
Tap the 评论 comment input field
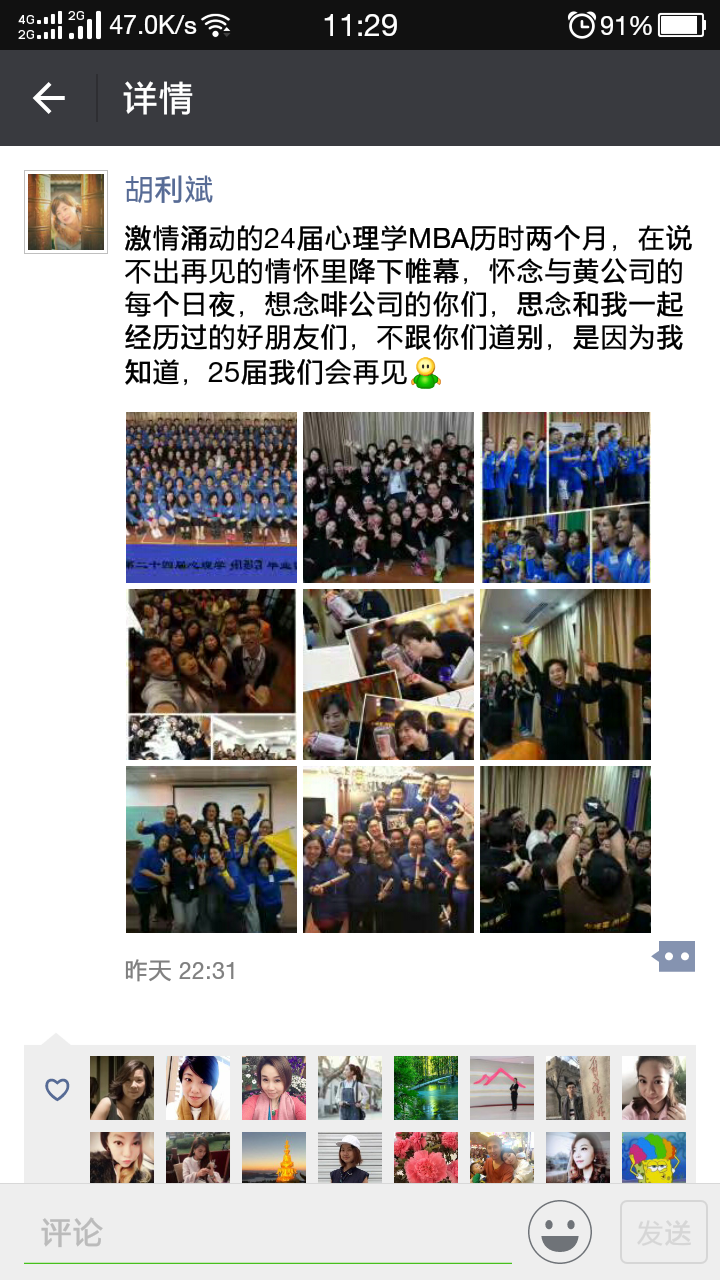tap(268, 1233)
